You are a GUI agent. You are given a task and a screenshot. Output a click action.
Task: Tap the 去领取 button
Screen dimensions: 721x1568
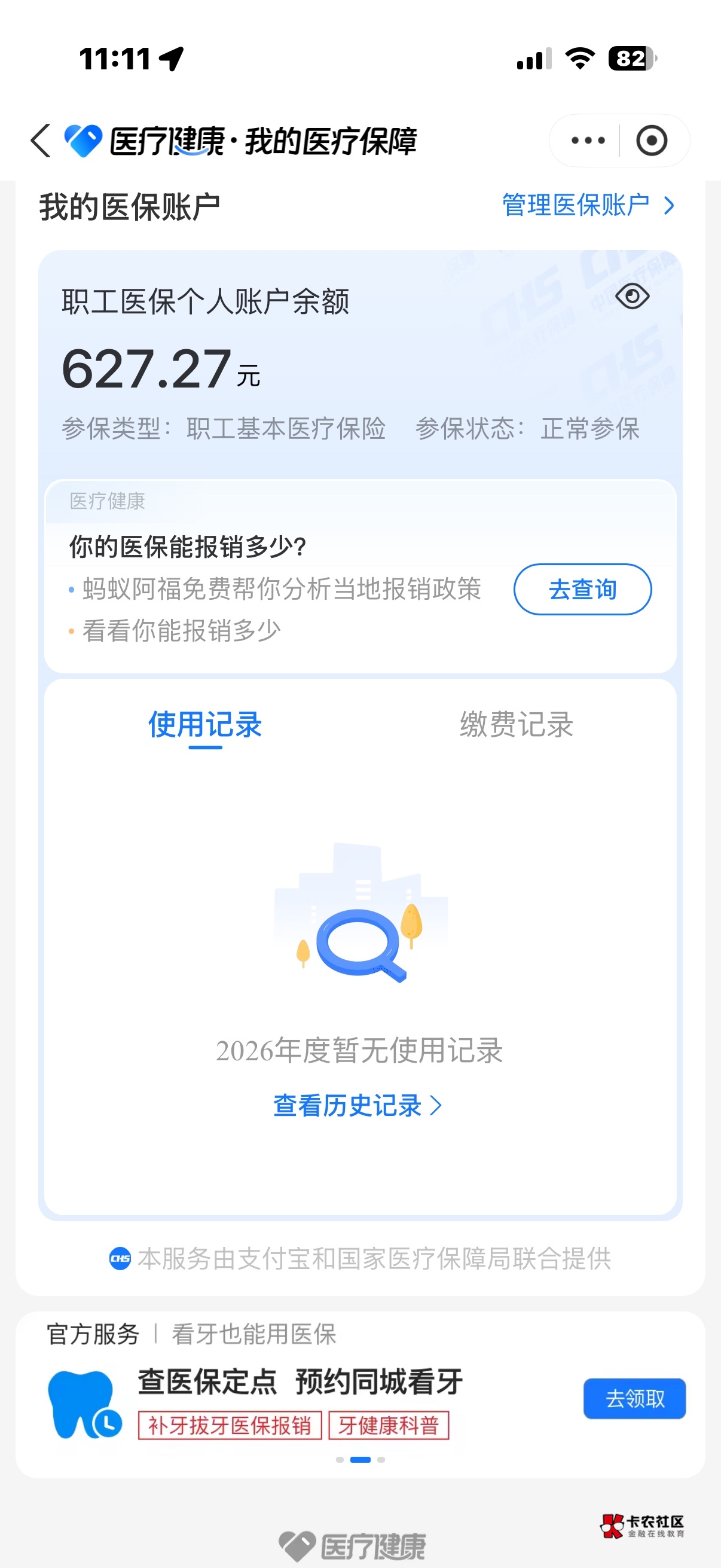tap(634, 1399)
